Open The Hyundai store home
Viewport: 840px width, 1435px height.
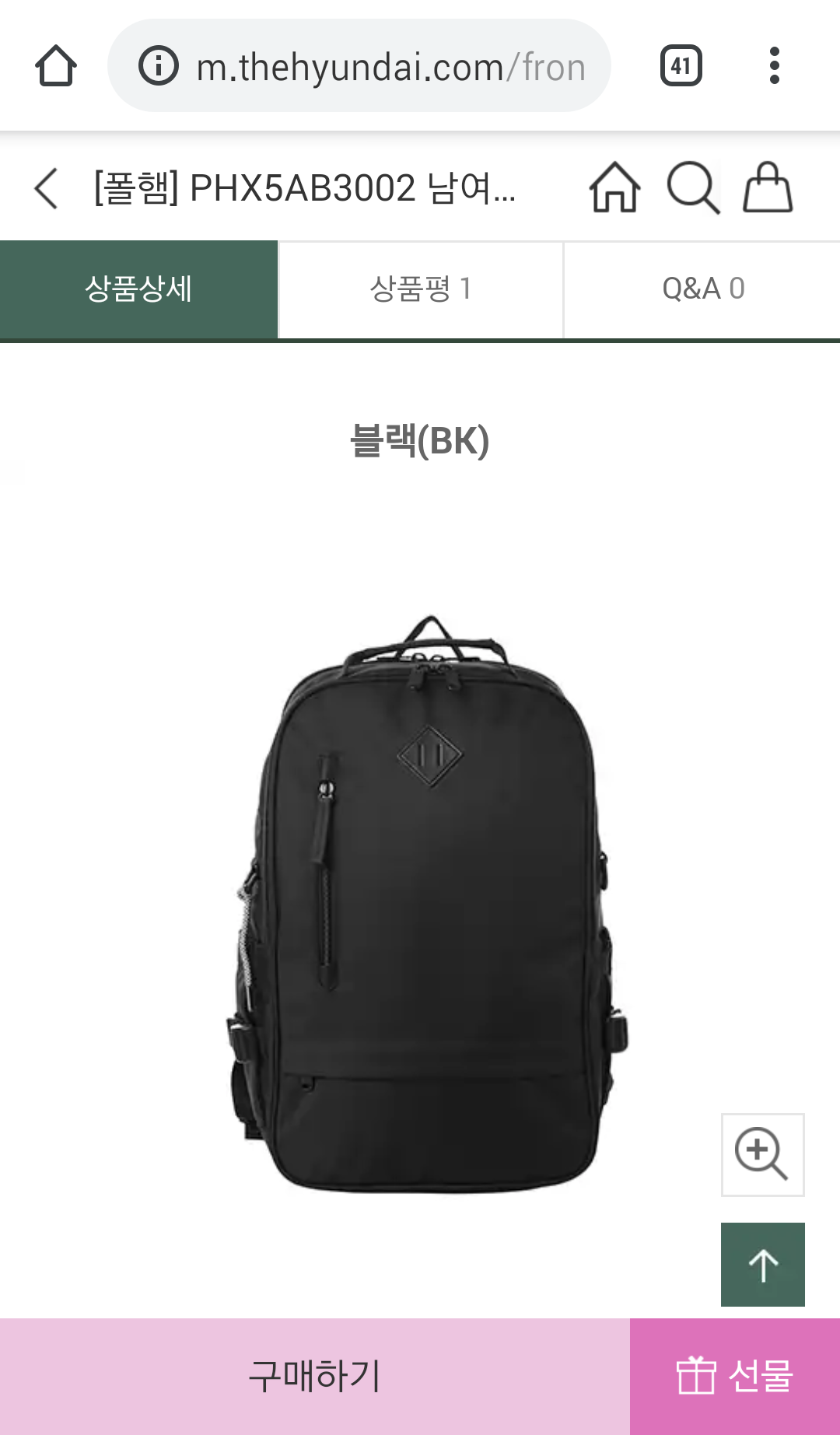pos(614,188)
